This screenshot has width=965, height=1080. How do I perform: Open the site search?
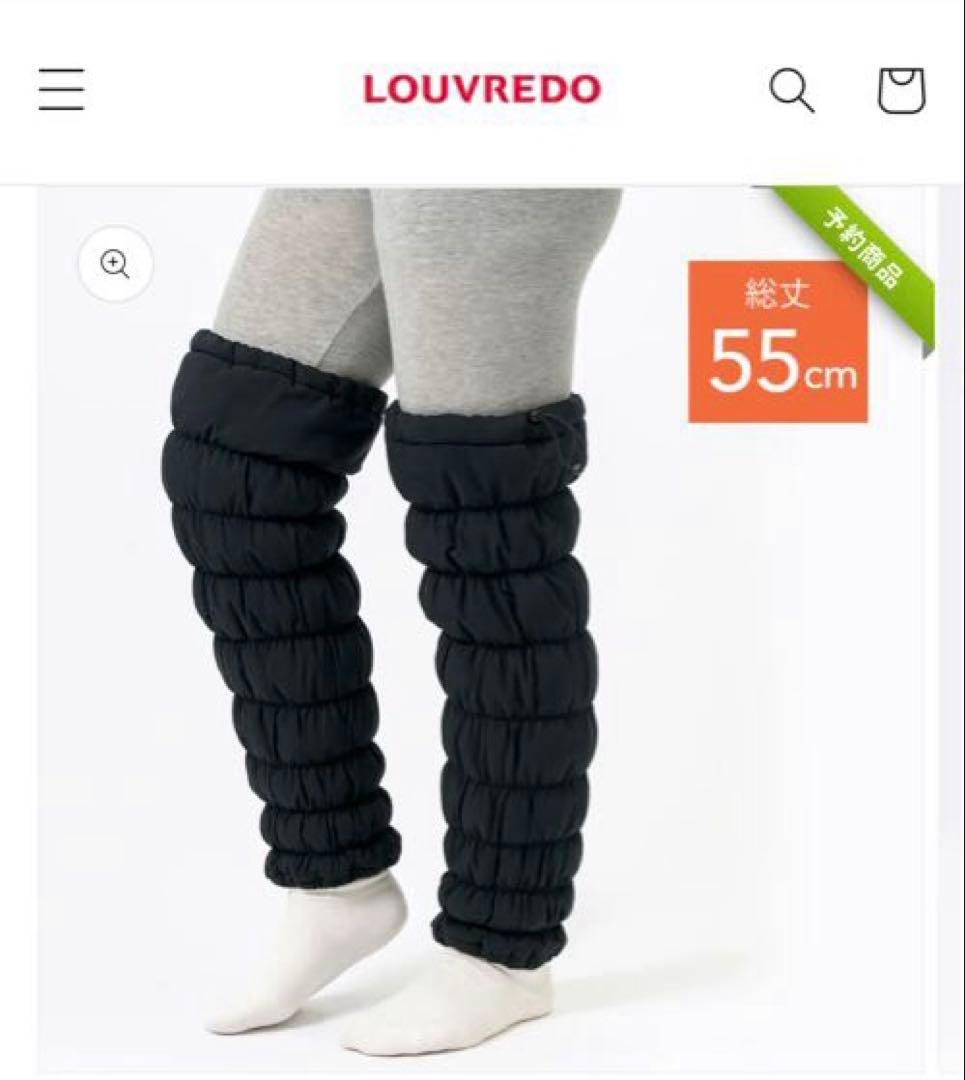click(791, 91)
